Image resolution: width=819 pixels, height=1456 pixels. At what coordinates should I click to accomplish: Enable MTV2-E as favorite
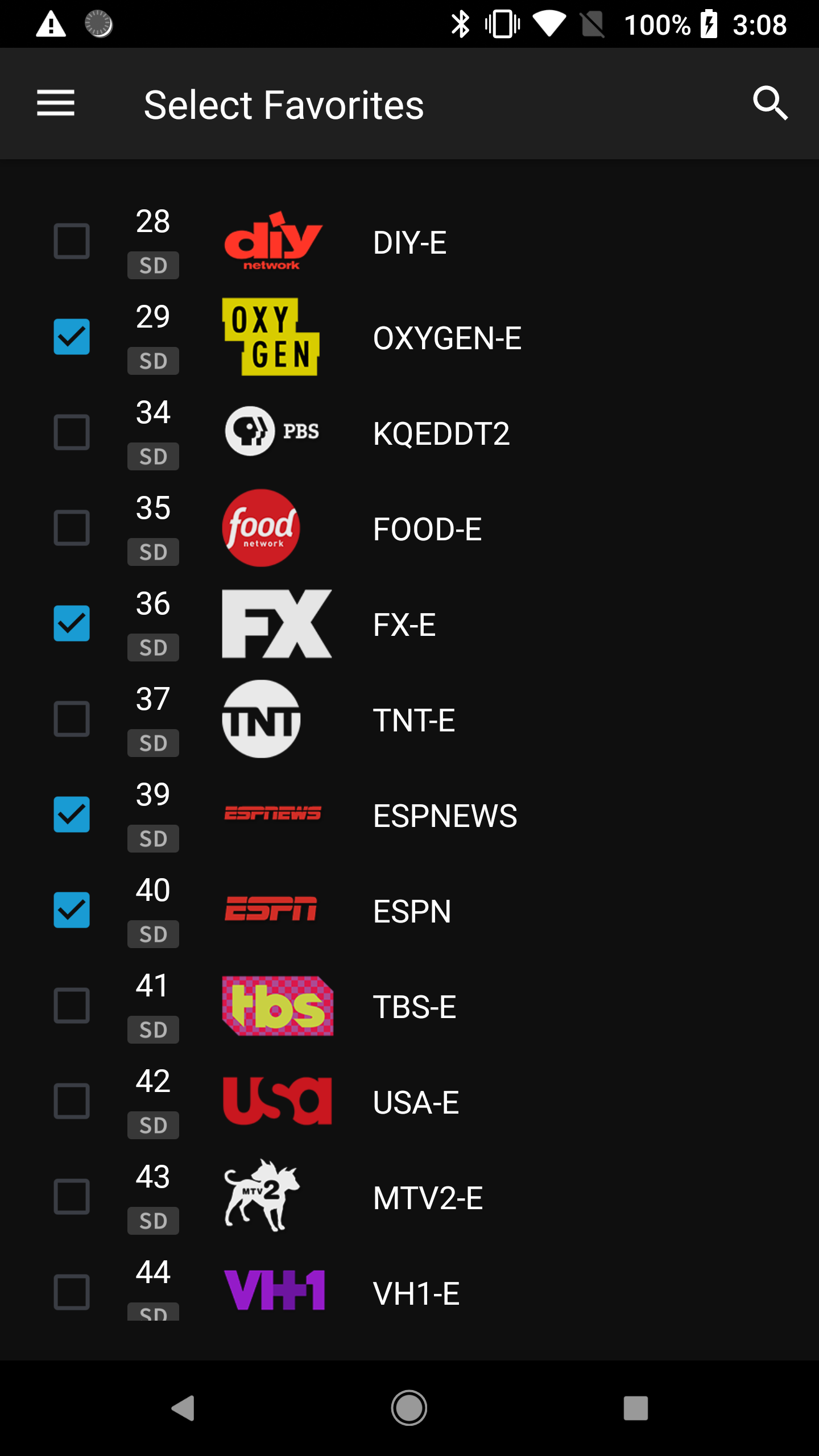72,1197
